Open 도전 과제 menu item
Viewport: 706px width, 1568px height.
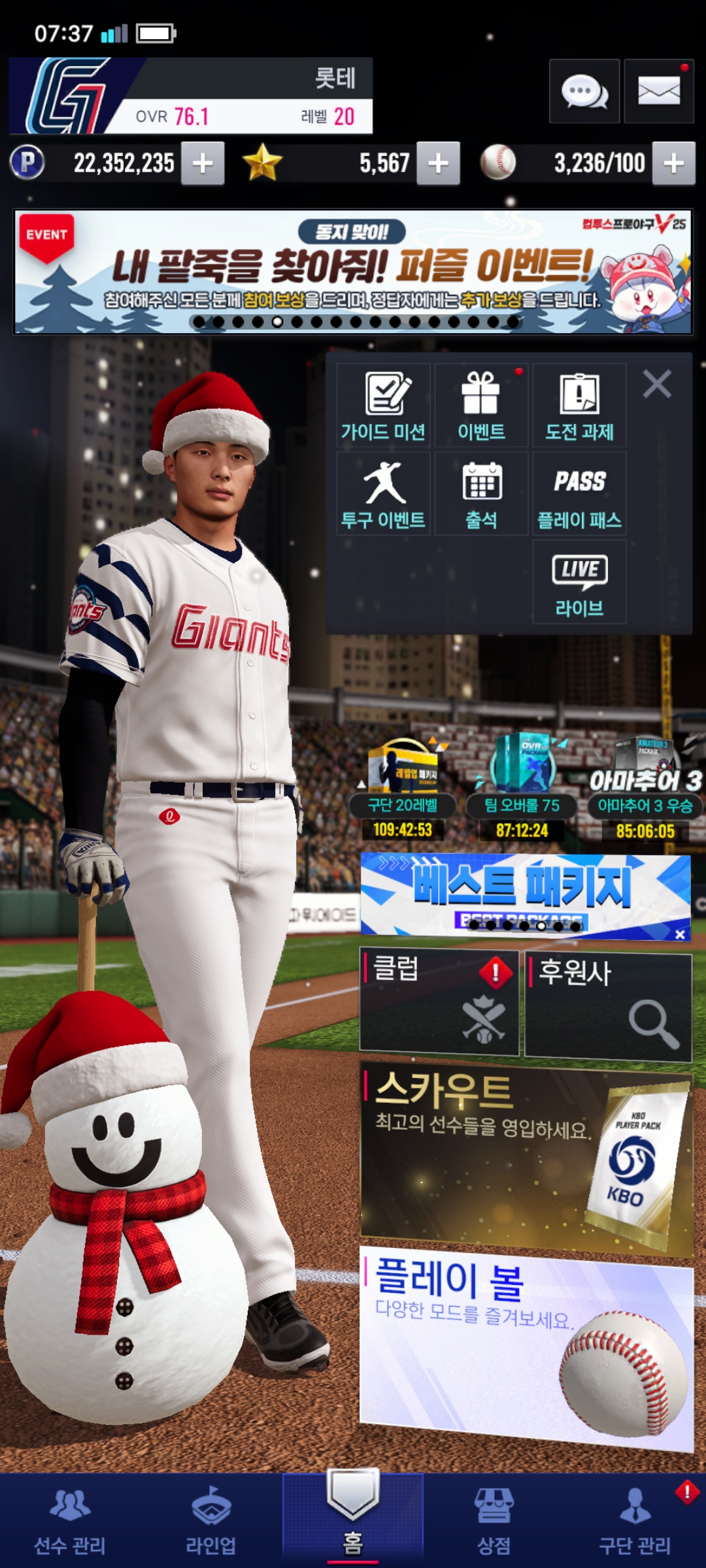tap(579, 406)
